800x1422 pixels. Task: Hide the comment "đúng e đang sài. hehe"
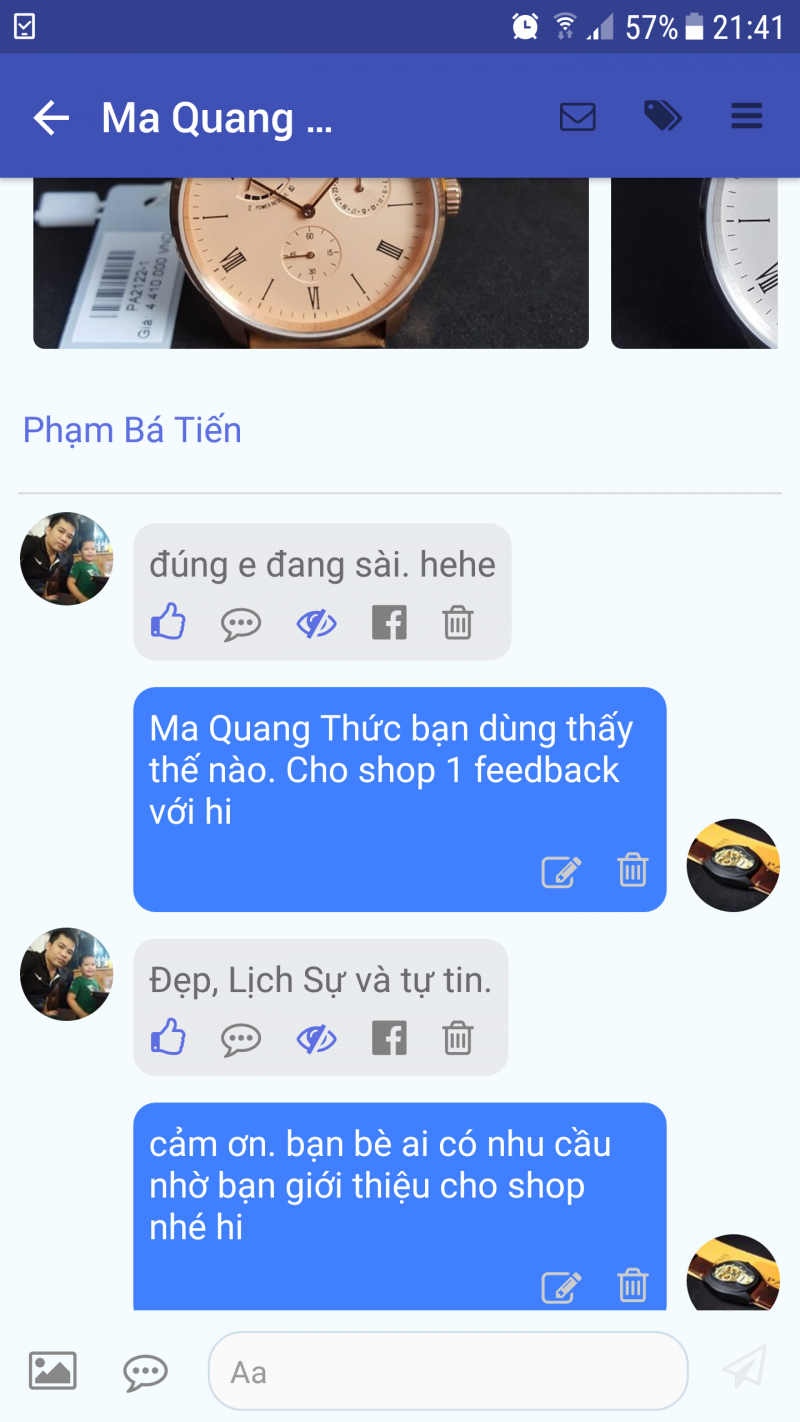316,624
